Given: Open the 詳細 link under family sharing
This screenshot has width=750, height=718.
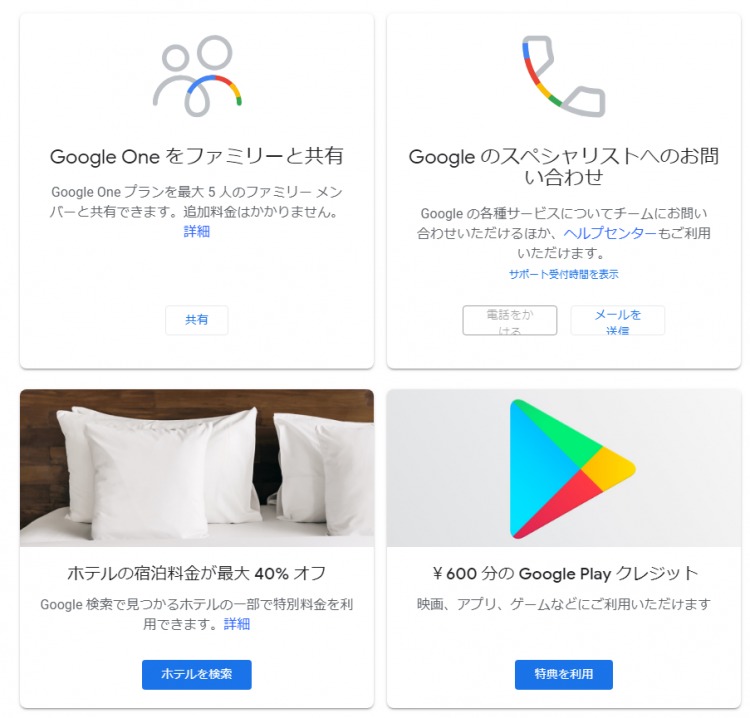Looking at the screenshot, I should (197, 231).
